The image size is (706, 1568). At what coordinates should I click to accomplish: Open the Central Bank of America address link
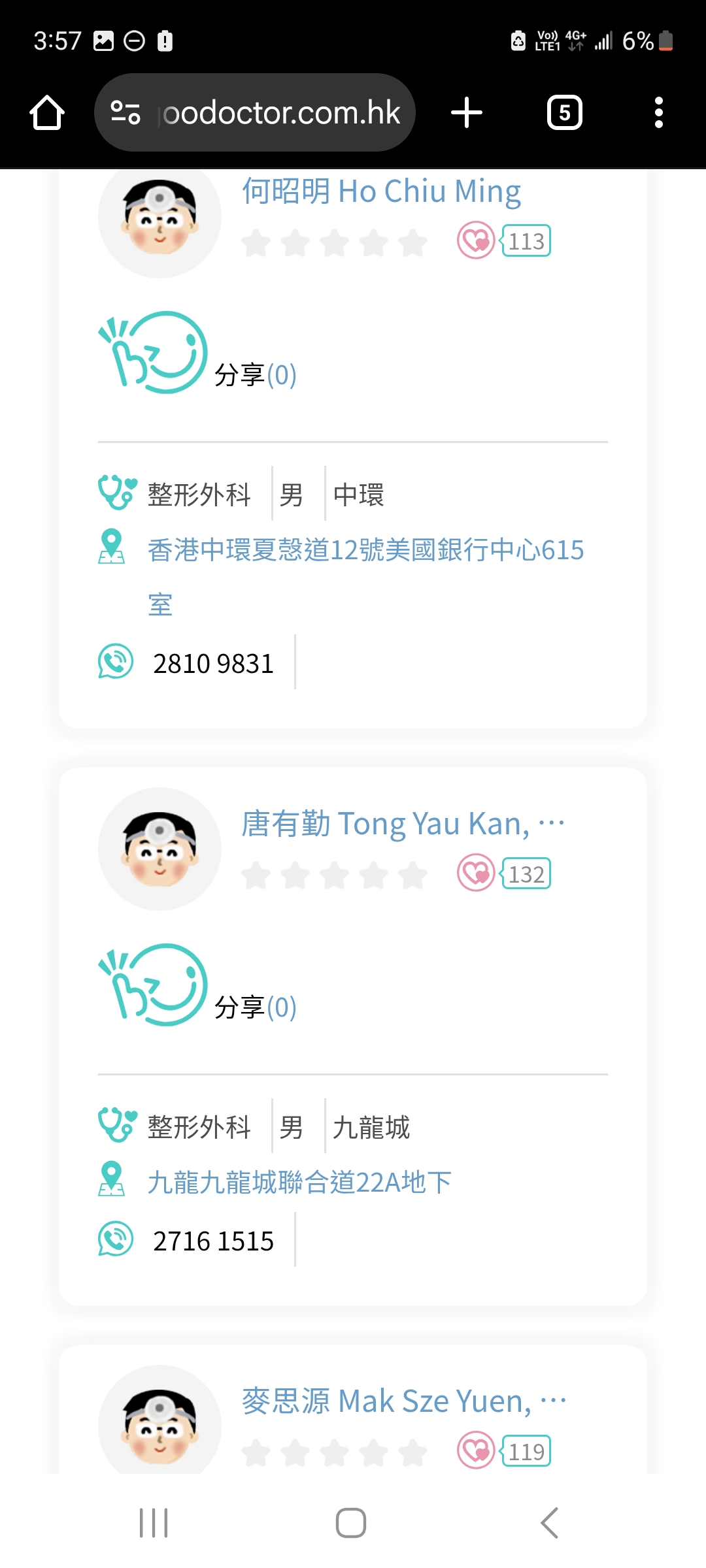coord(365,550)
